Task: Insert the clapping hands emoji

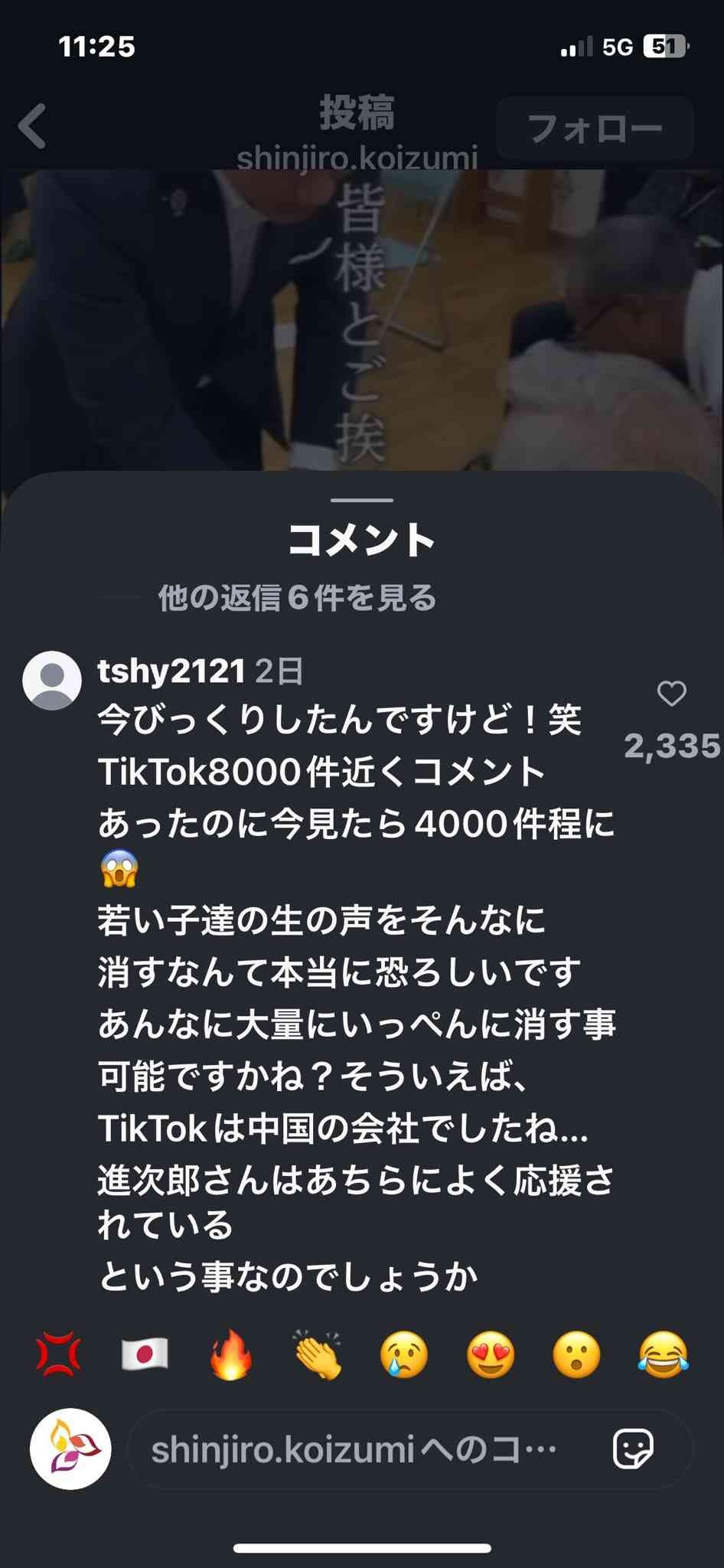Action: coord(318,1354)
